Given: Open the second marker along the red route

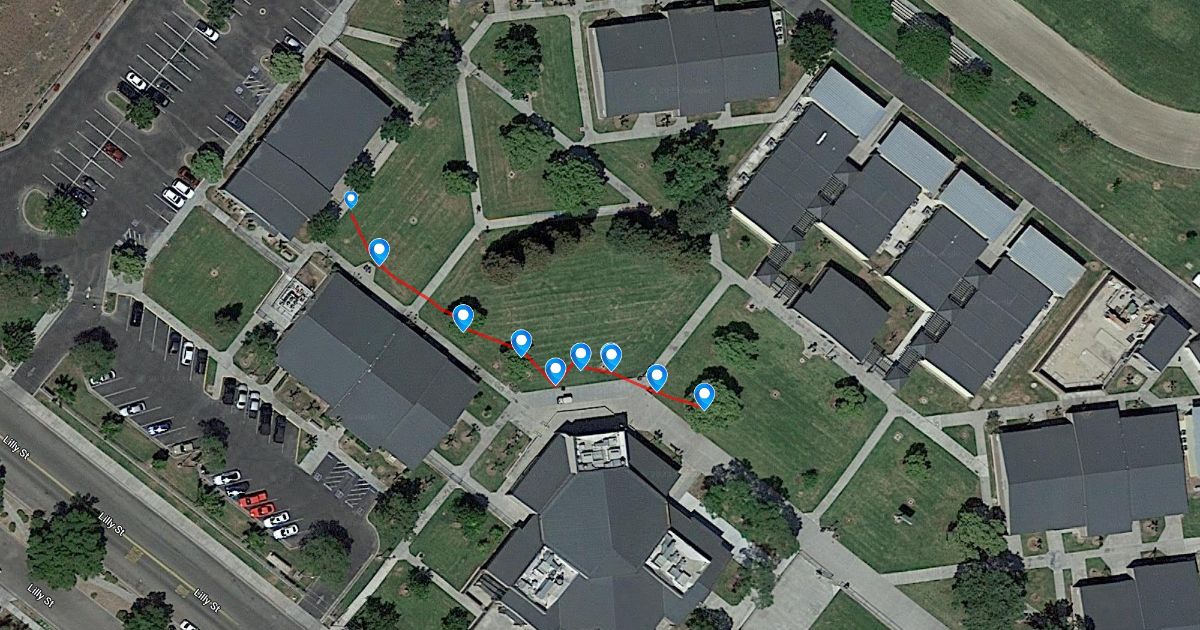Looking at the screenshot, I should (x=379, y=250).
